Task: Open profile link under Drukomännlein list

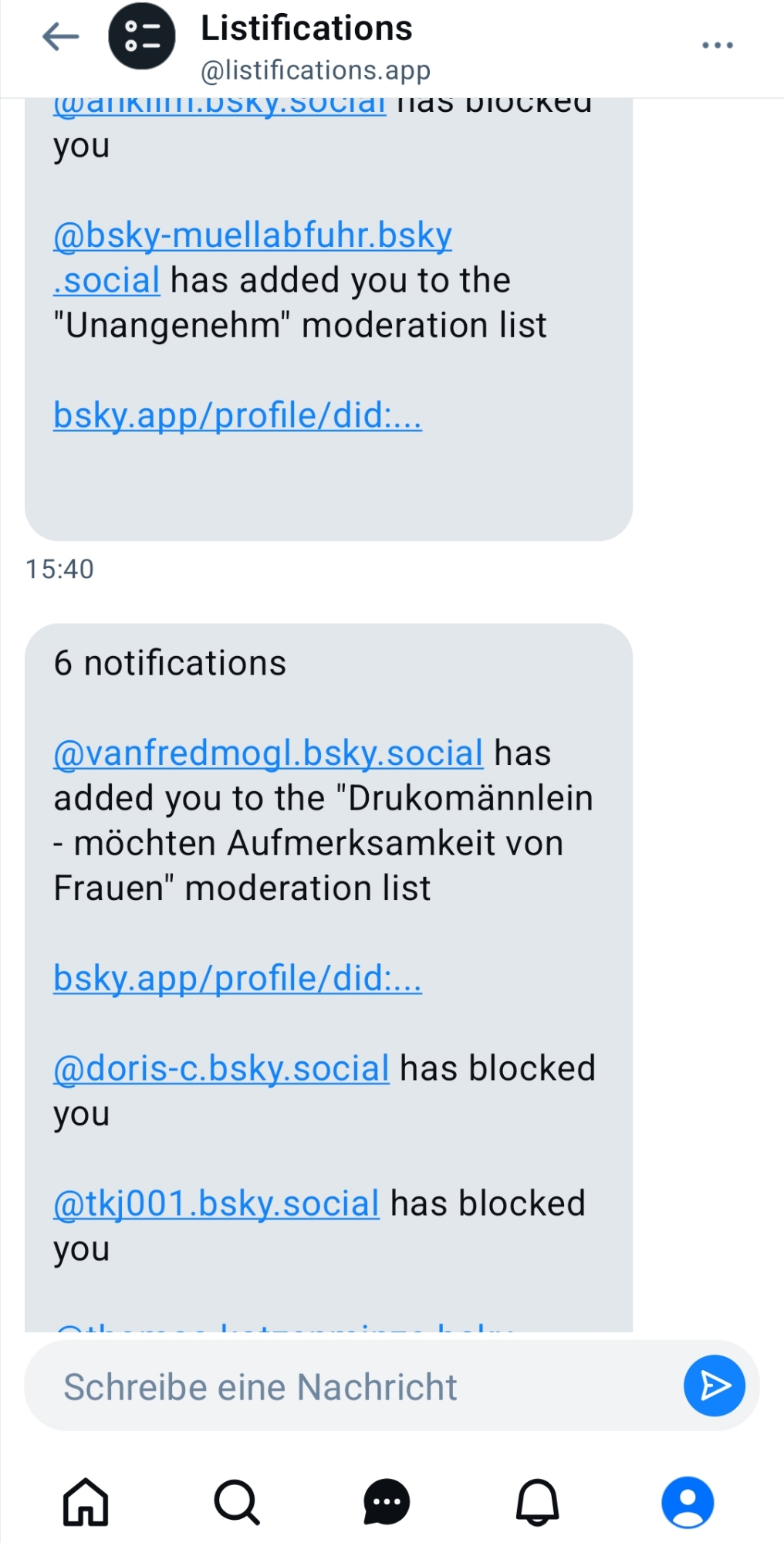Action: (237, 979)
